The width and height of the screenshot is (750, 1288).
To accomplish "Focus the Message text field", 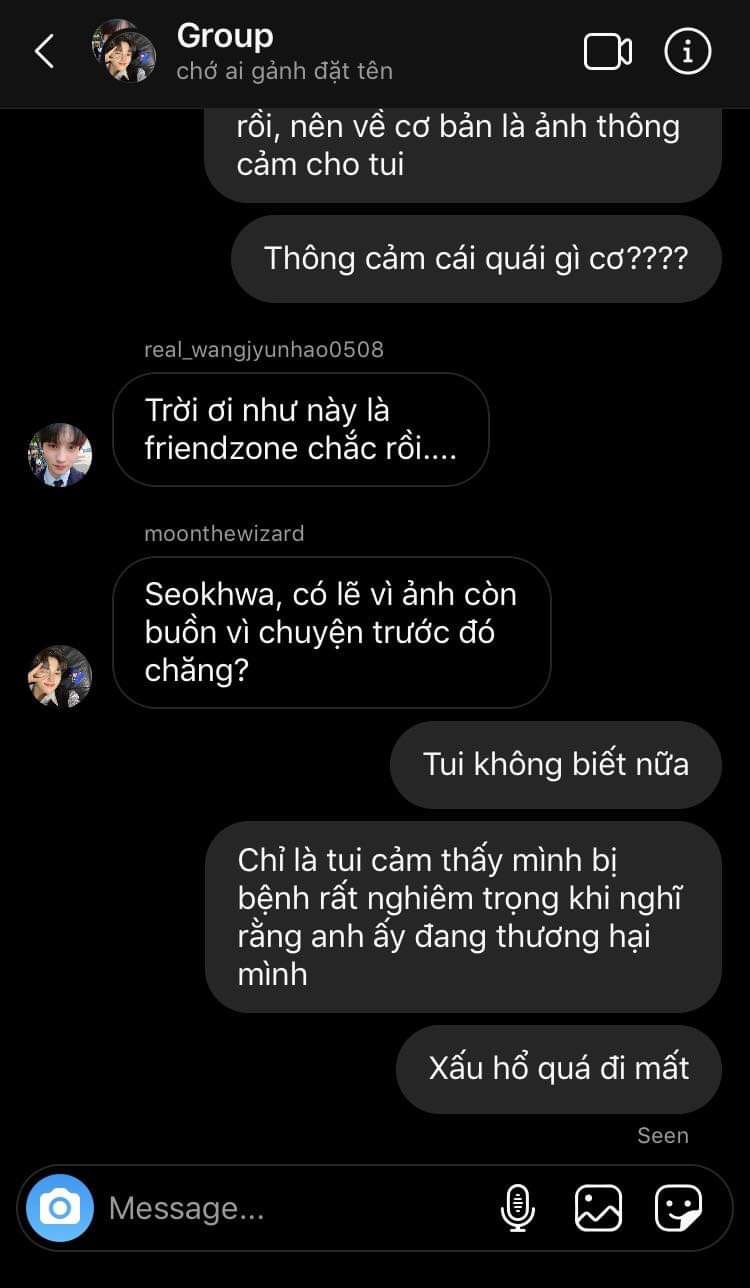I will point(290,1208).
